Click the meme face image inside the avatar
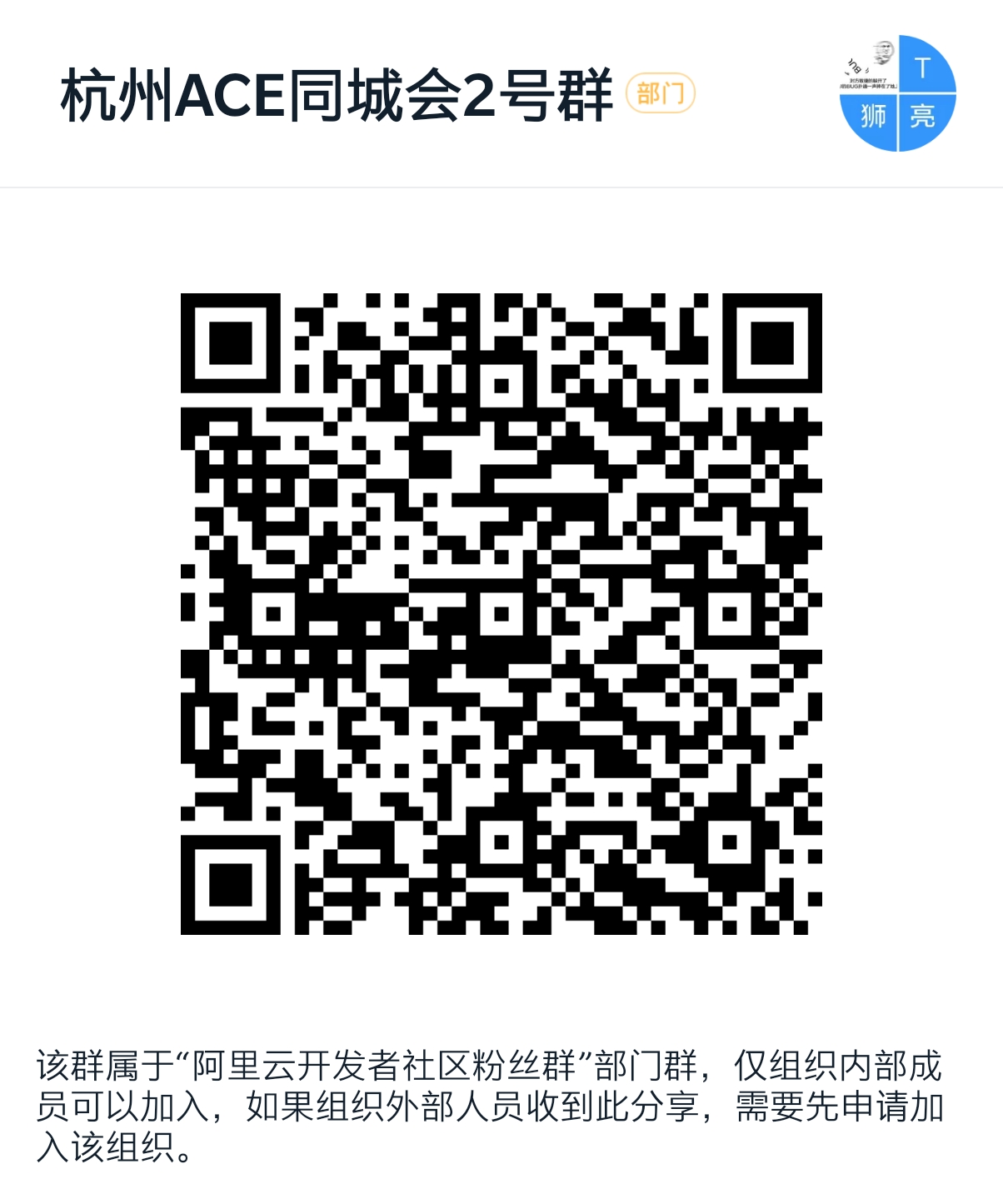Image resolution: width=1003 pixels, height=1204 pixels. pos(882,53)
